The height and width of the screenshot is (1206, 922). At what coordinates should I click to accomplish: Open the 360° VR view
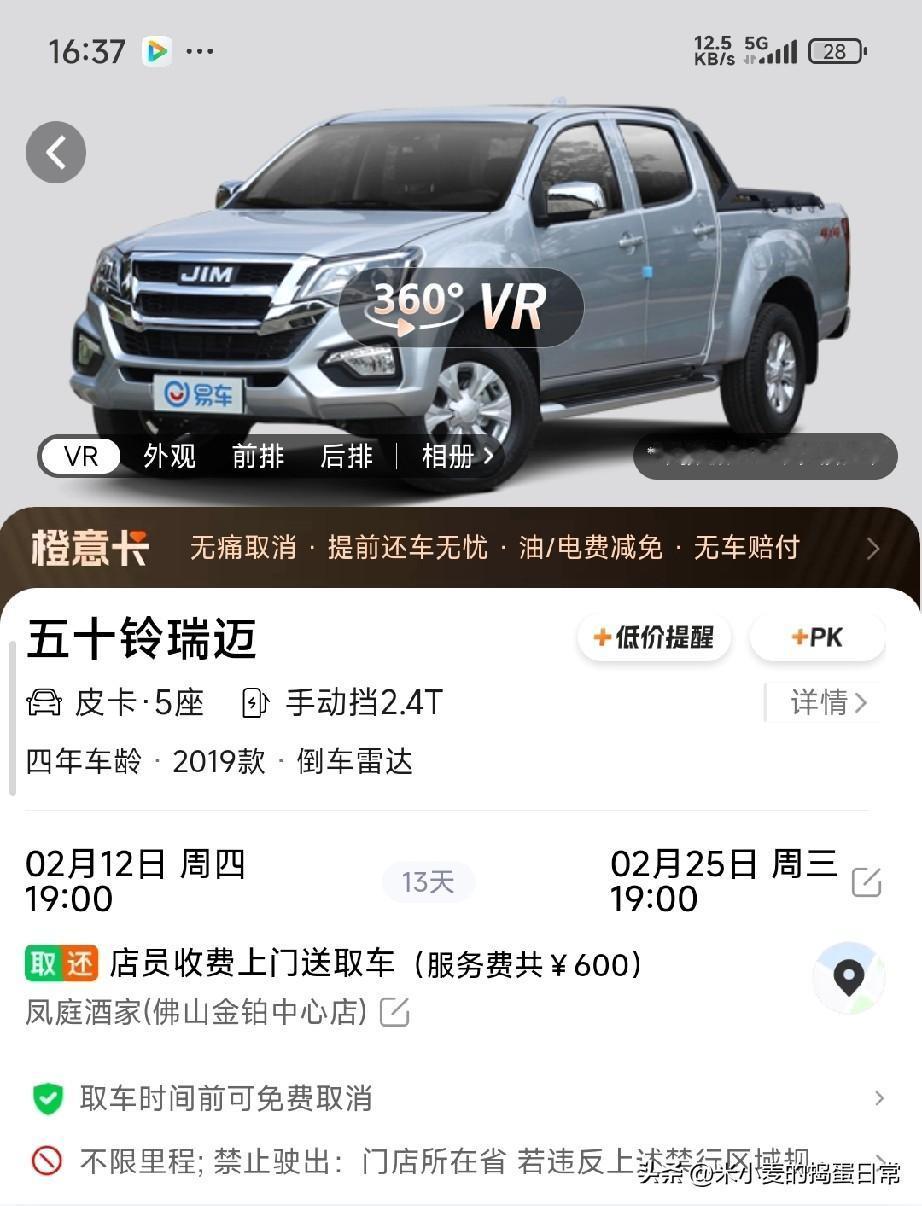click(x=460, y=307)
